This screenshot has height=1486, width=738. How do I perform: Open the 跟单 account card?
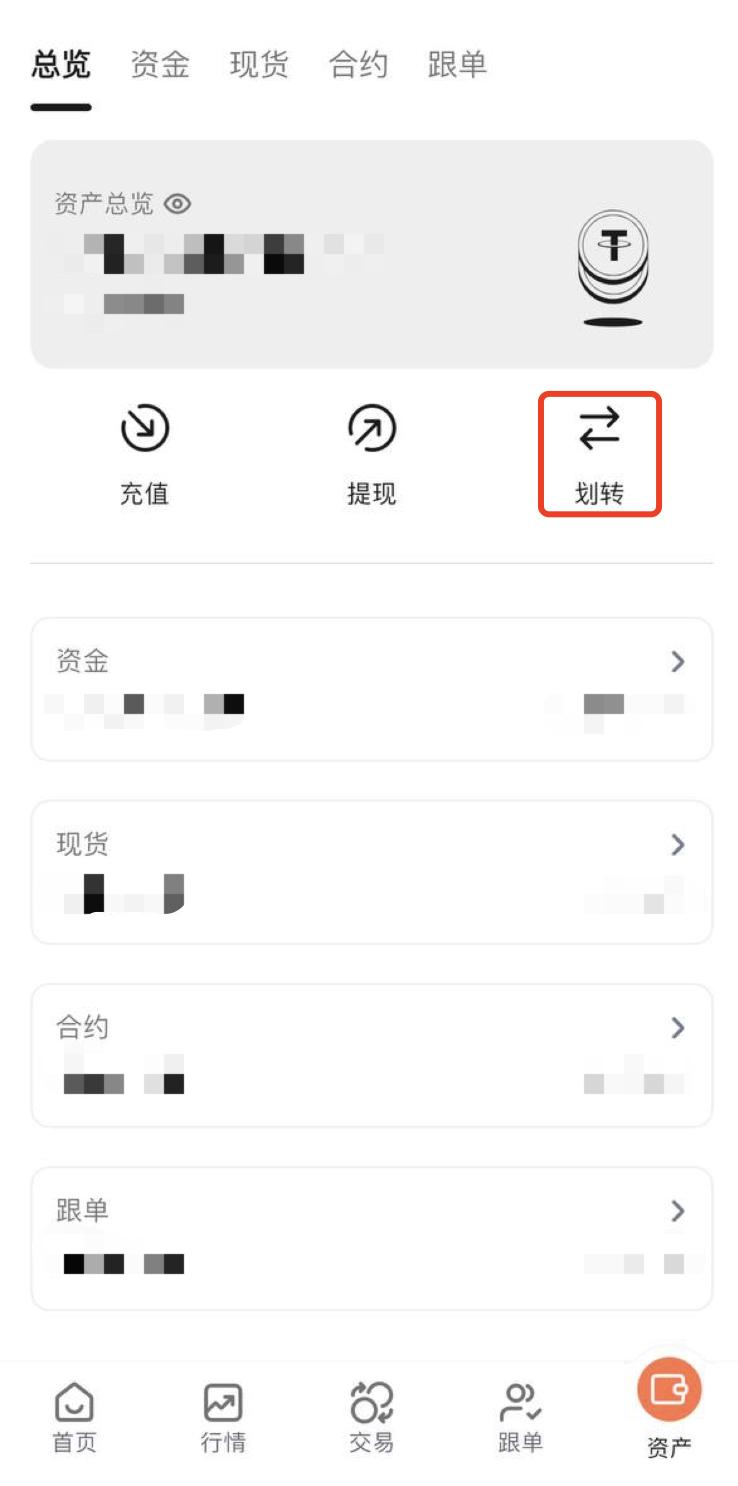point(372,1238)
